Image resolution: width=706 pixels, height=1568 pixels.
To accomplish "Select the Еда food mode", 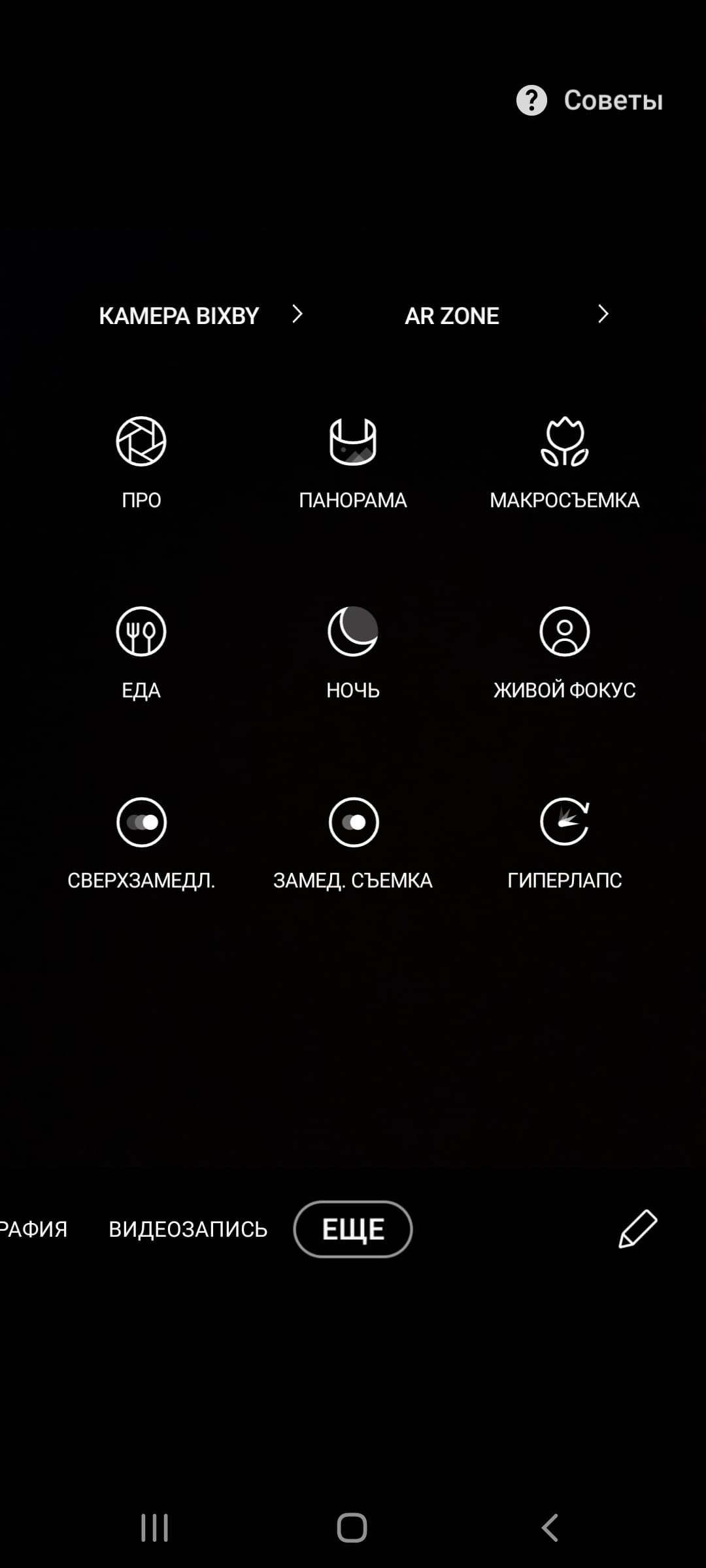I will 141,652.
